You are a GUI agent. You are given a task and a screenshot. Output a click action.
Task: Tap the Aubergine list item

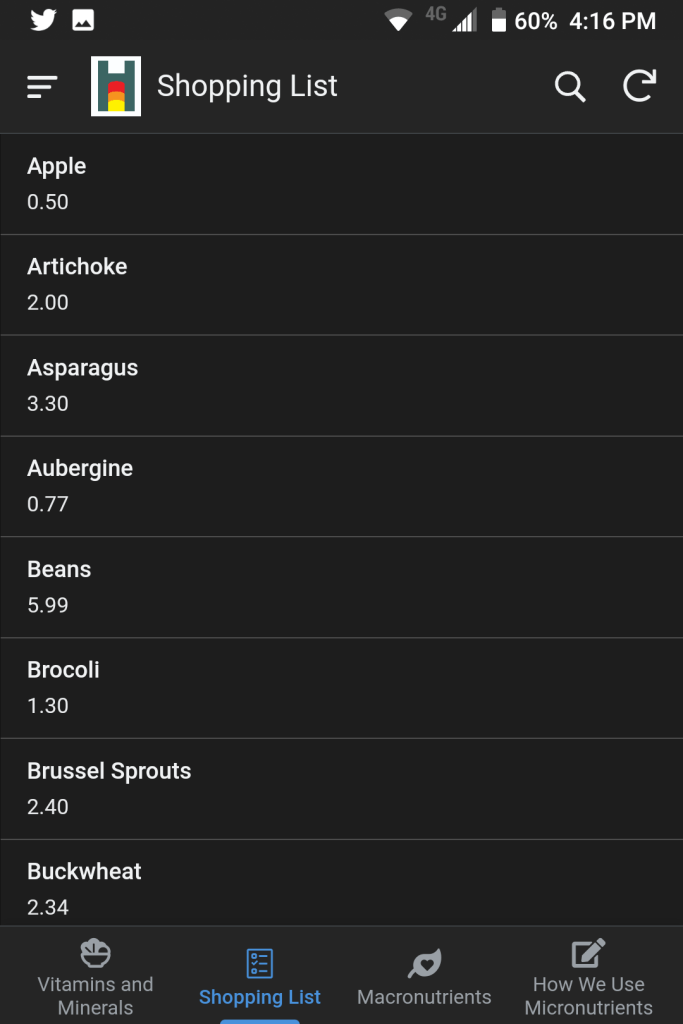(x=341, y=486)
